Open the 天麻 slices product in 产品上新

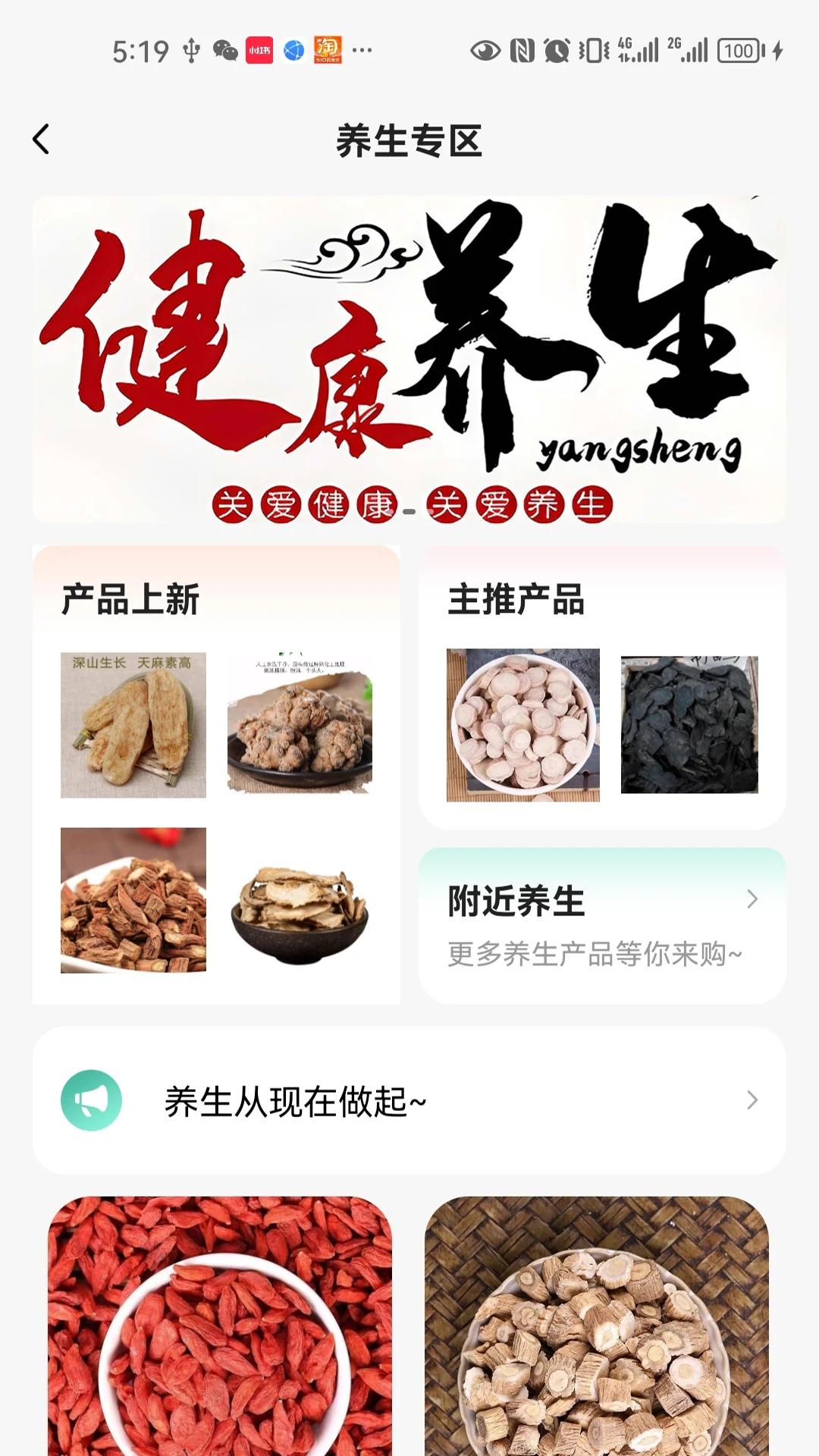(x=133, y=725)
